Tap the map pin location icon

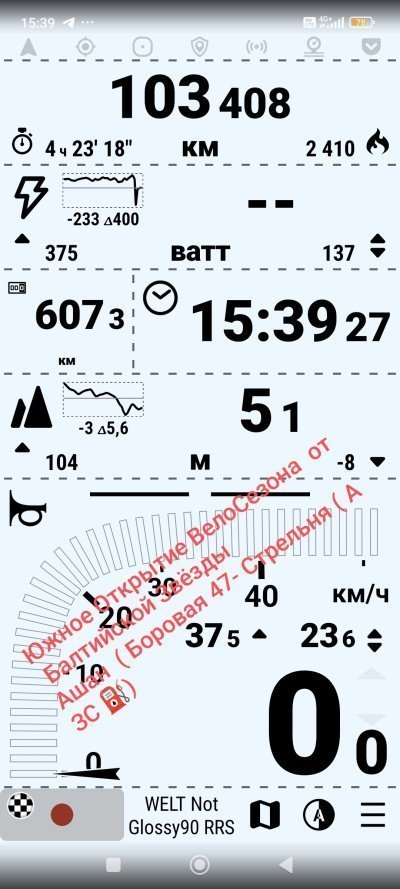(313, 46)
